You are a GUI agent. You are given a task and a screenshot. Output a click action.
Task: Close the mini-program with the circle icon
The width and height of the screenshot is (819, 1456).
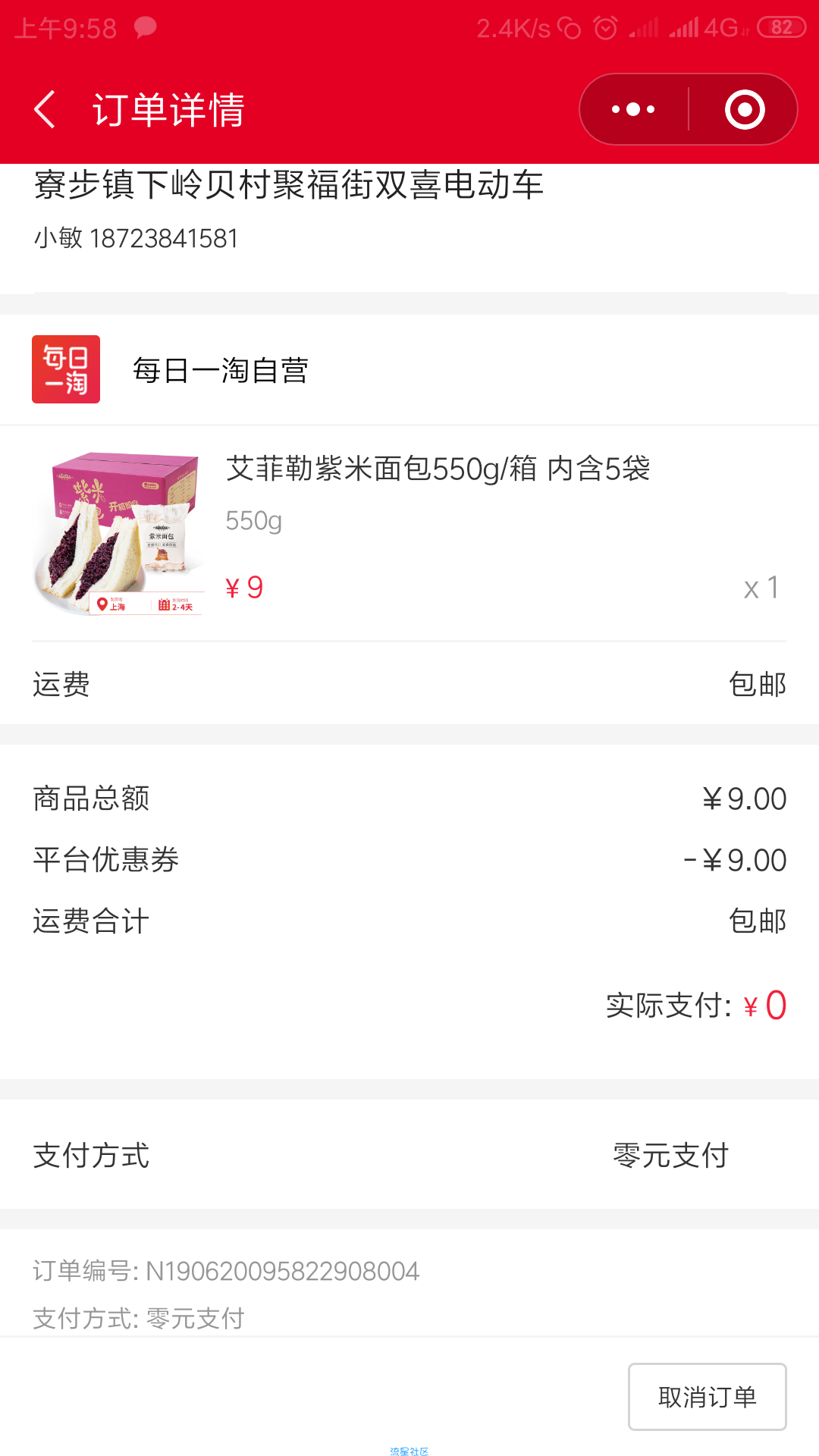pos(744,109)
